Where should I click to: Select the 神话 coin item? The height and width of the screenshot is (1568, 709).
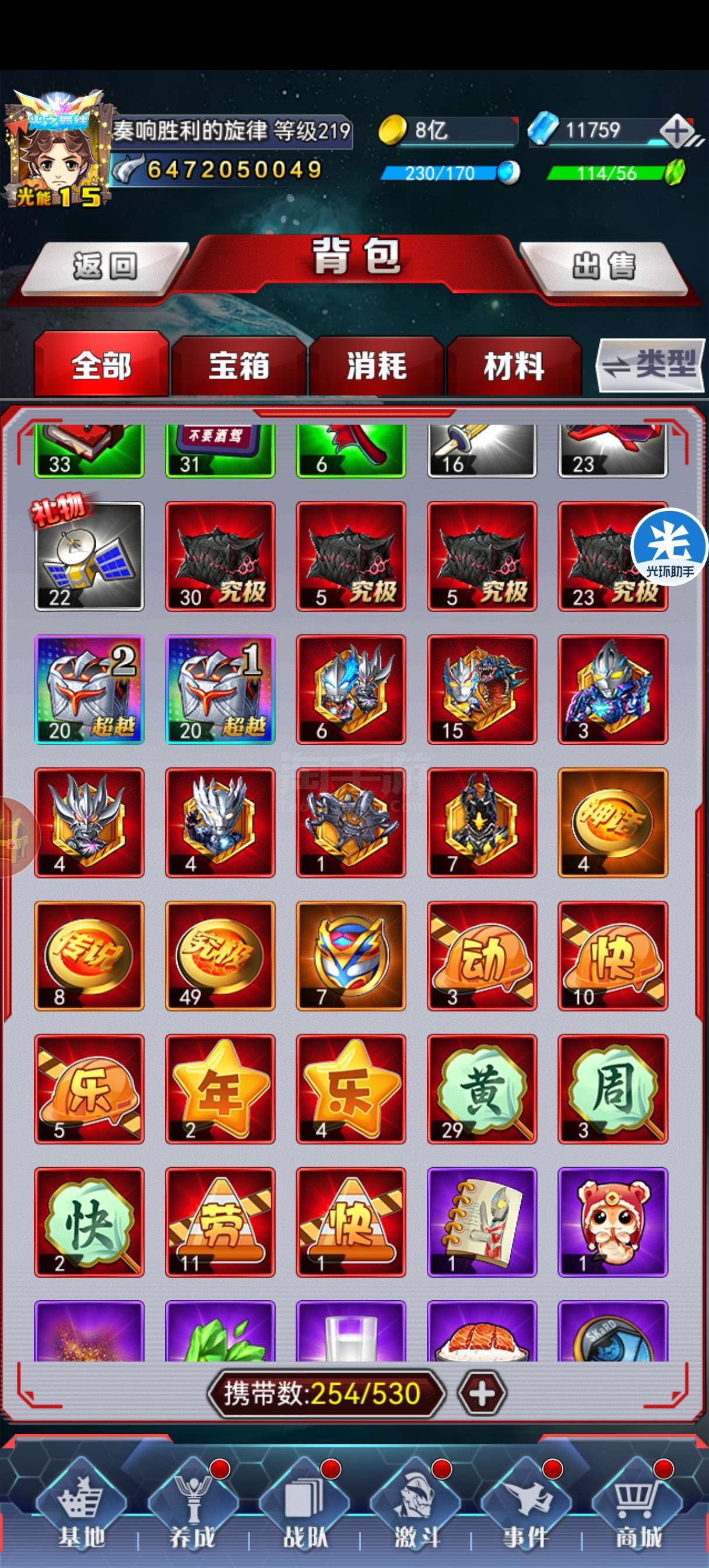pos(612,822)
